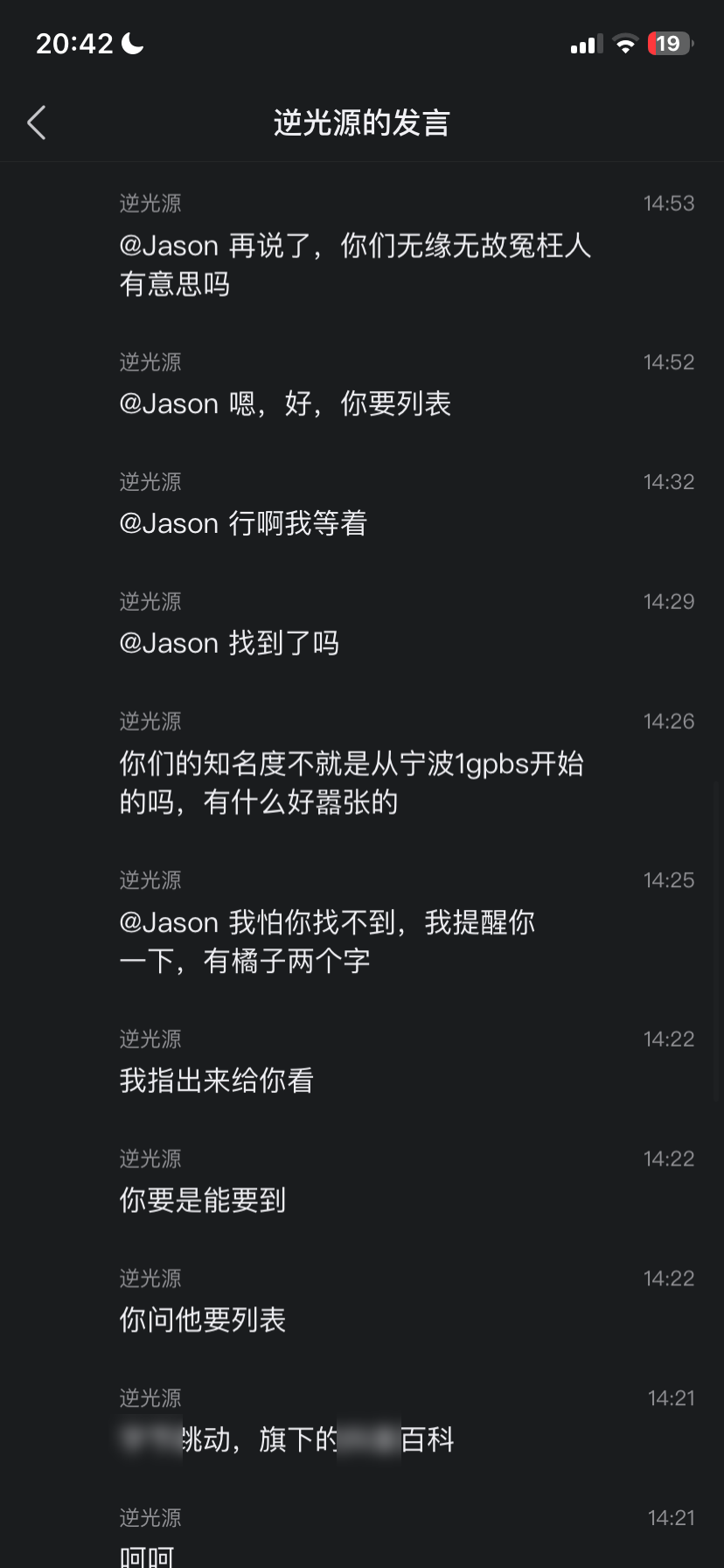Open the message '你问他要列表'
Viewport: 724px width, 1568px height.
pos(203,1320)
